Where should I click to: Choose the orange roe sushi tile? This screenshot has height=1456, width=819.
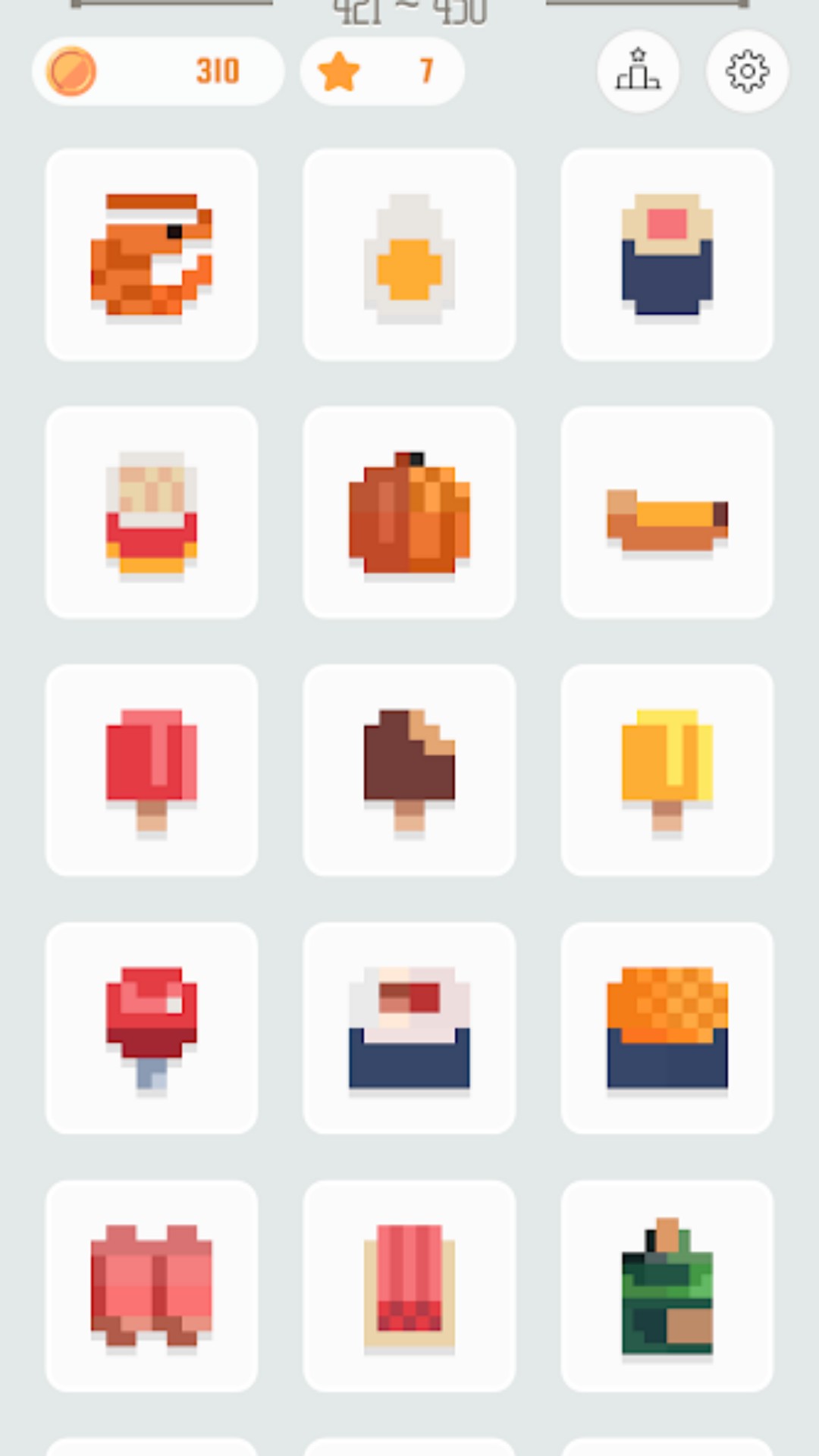click(x=667, y=1028)
